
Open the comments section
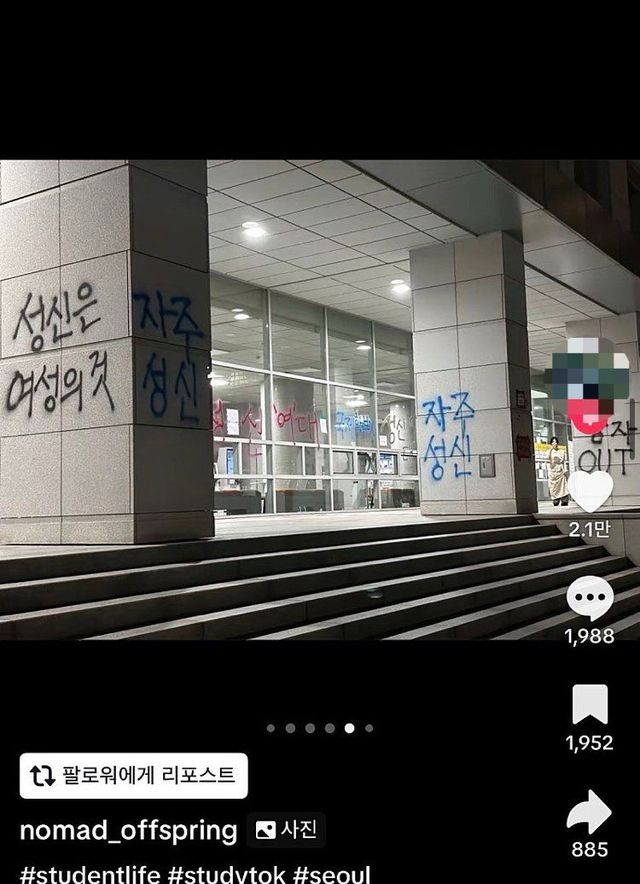[590, 599]
